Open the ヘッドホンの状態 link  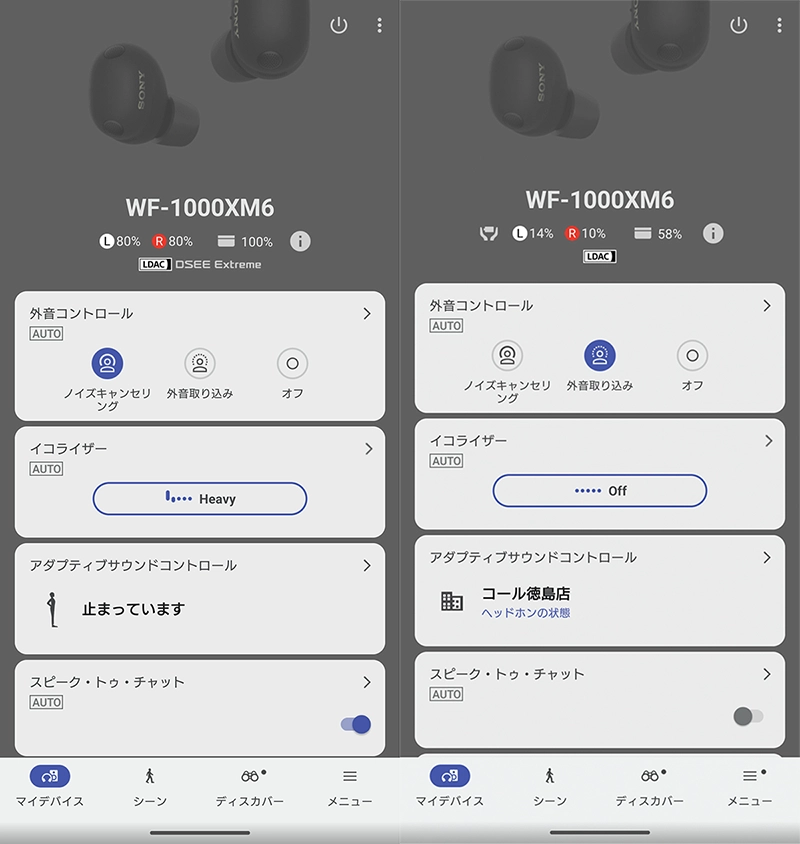tap(525, 612)
